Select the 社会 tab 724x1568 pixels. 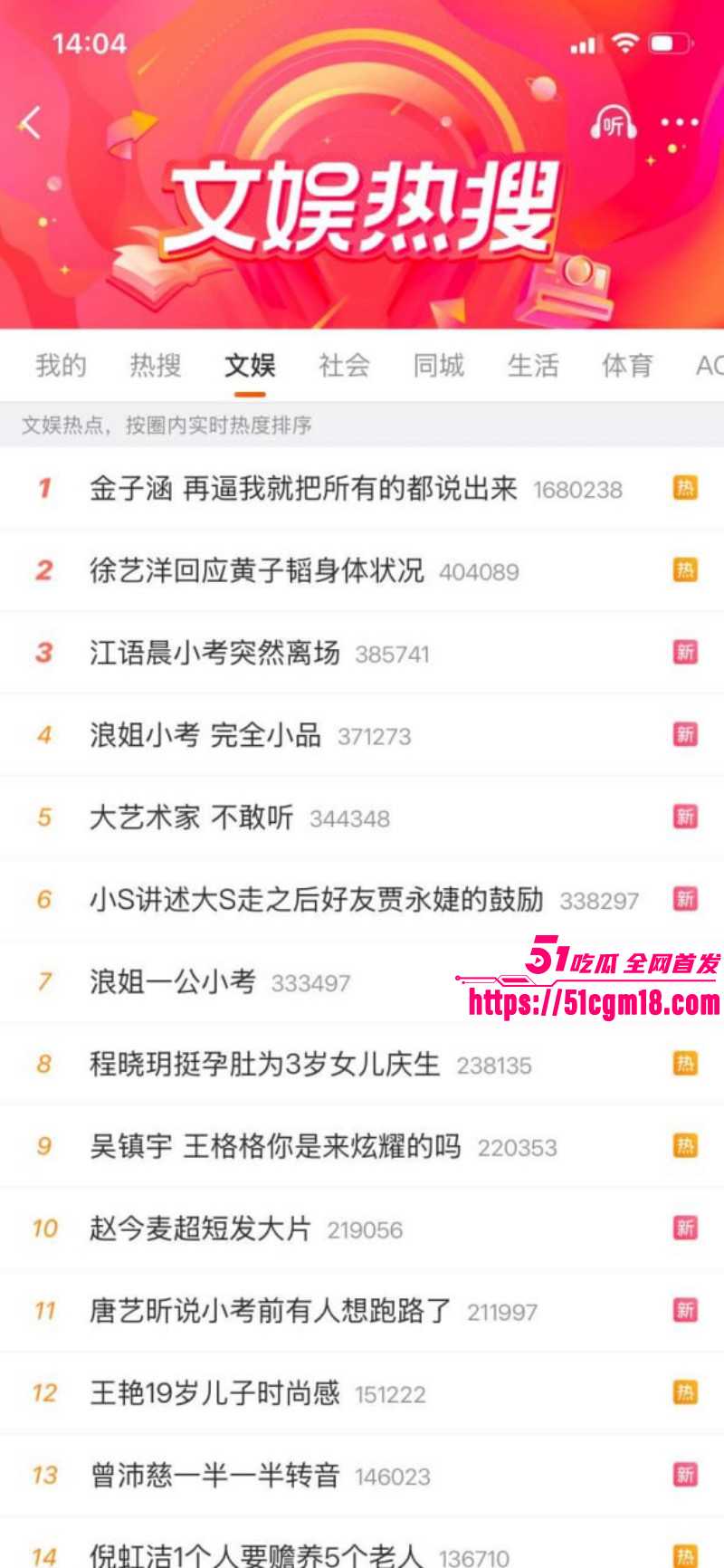pos(344,366)
